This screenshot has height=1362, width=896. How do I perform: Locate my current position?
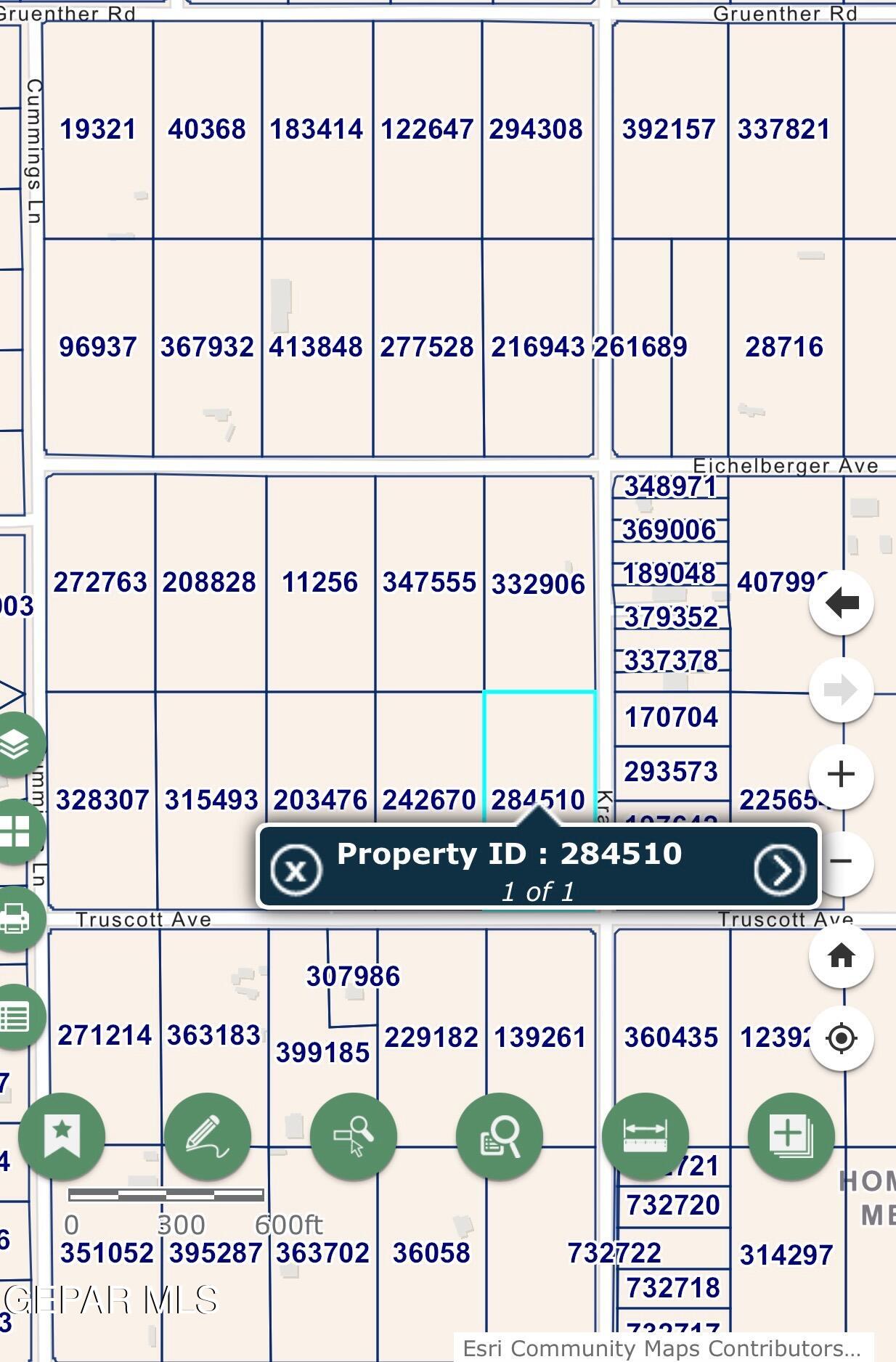(842, 1038)
